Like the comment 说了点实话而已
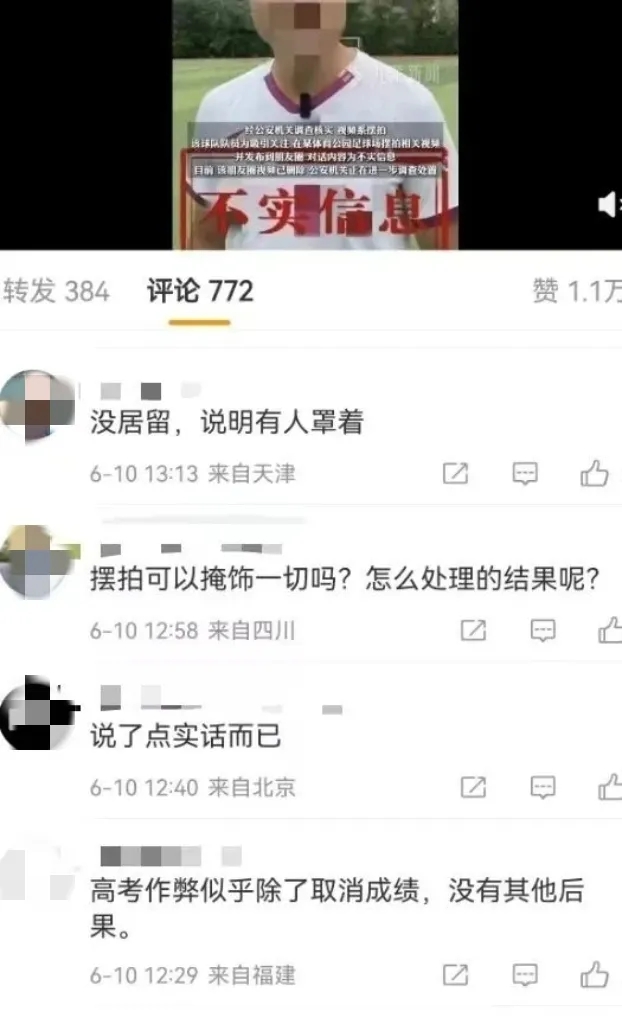The image size is (622, 1024). coord(609,788)
